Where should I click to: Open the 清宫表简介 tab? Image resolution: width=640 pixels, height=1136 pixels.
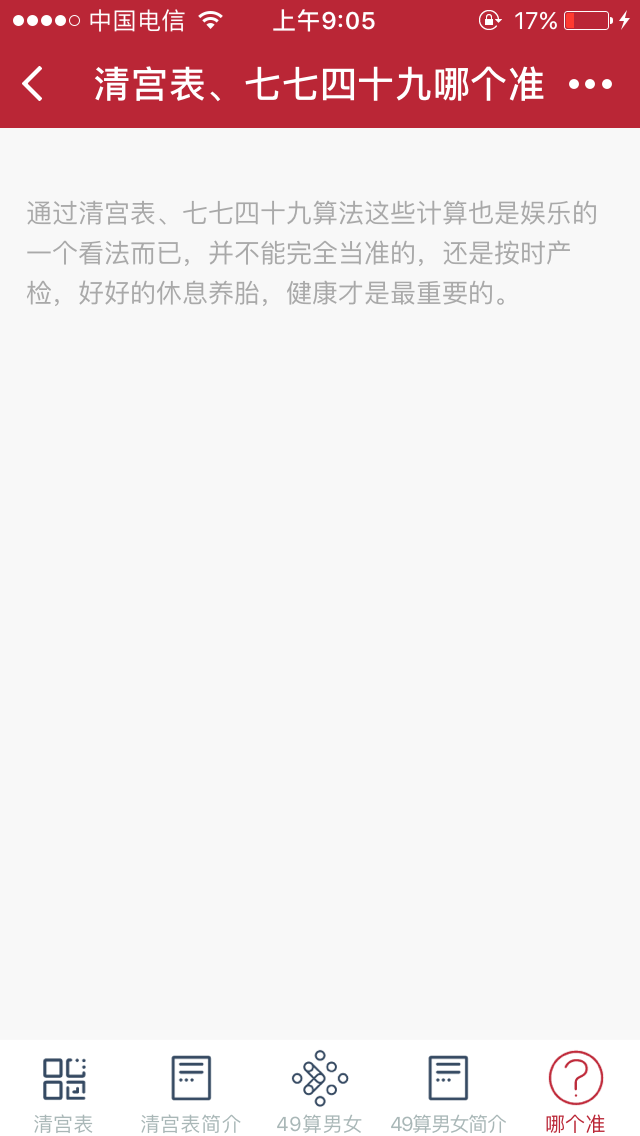pyautogui.click(x=191, y=1089)
